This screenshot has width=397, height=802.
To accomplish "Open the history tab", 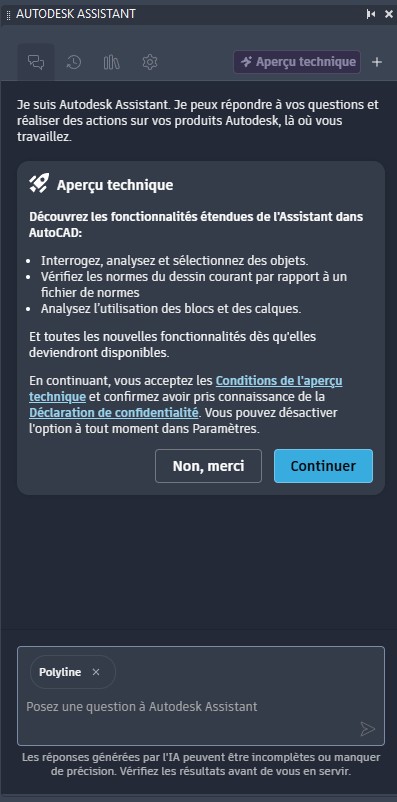I will 74,62.
